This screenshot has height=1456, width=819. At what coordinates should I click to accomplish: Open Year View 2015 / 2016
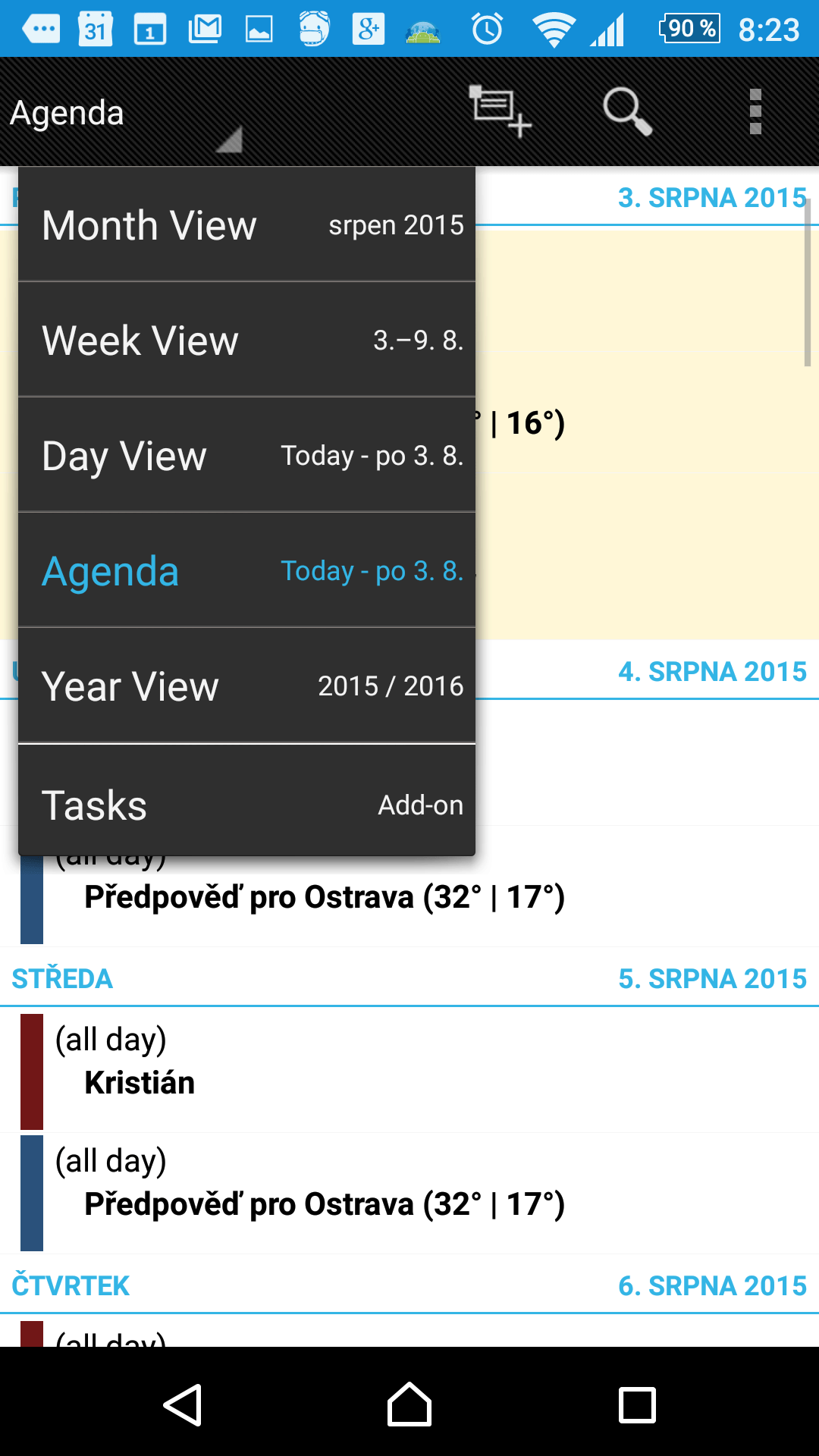[x=246, y=686]
